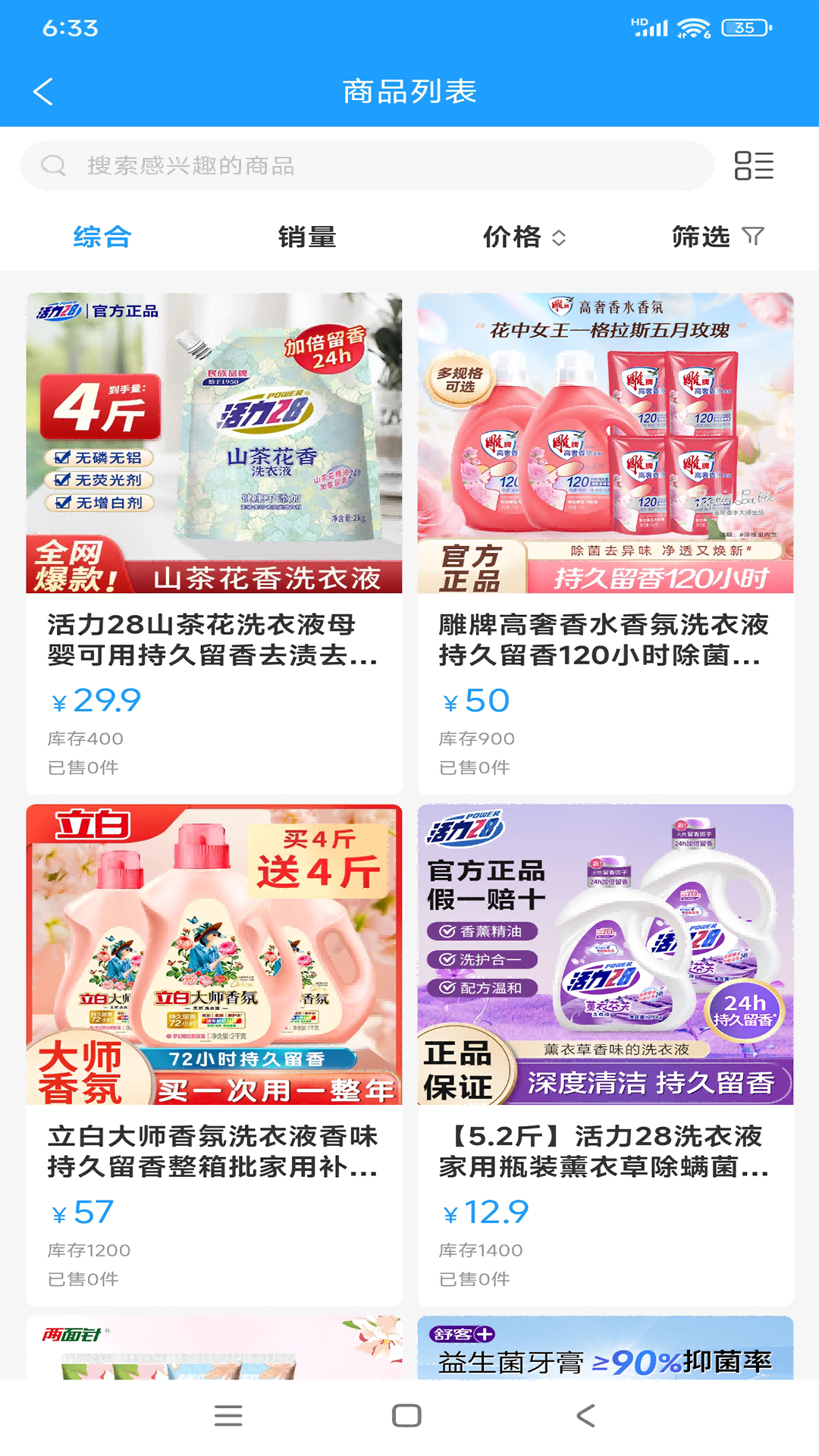Check the Wi-Fi icon in status bar
The width and height of the screenshot is (819, 1456).
(x=692, y=27)
